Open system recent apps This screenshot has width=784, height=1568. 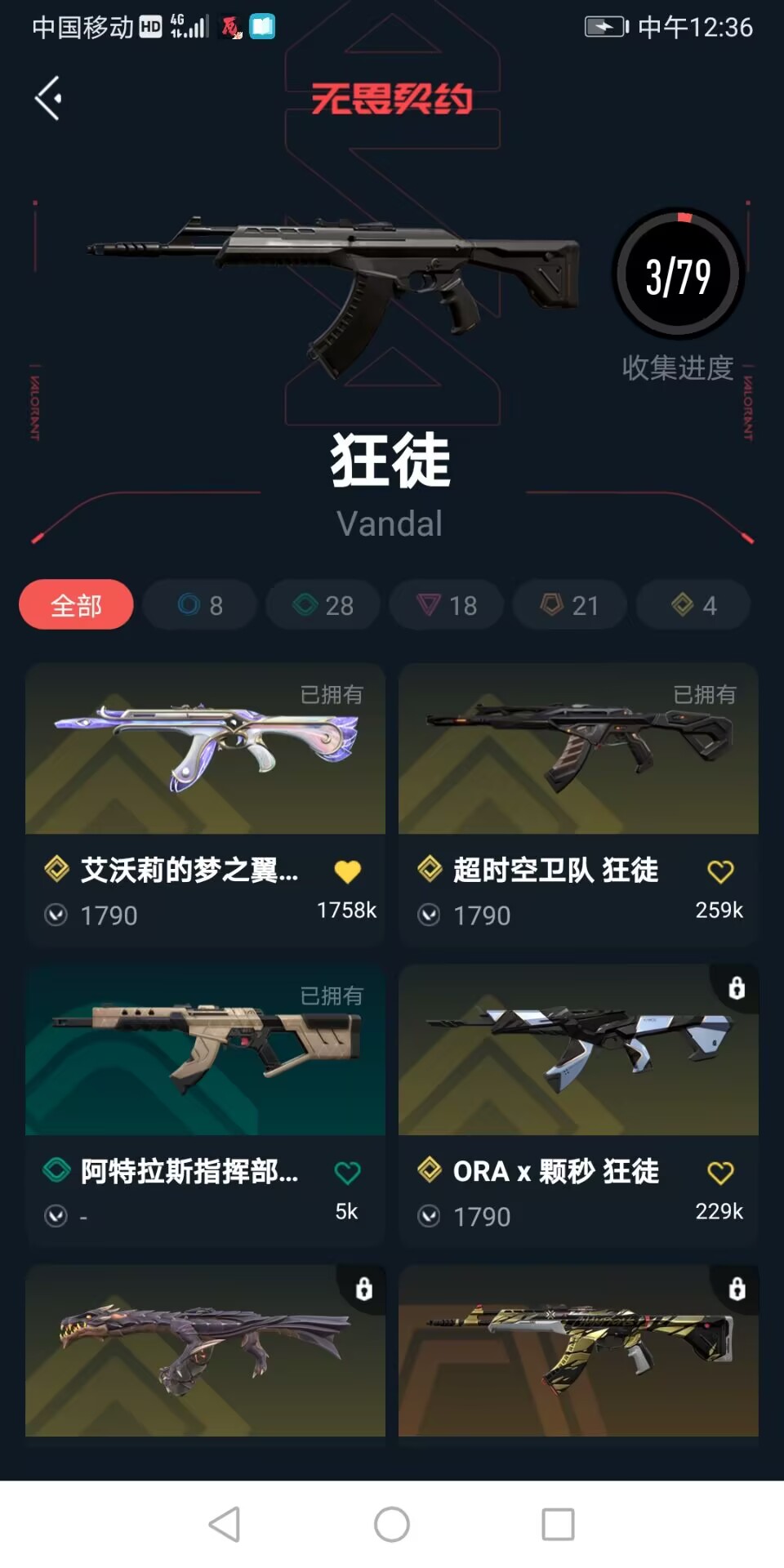558,1524
